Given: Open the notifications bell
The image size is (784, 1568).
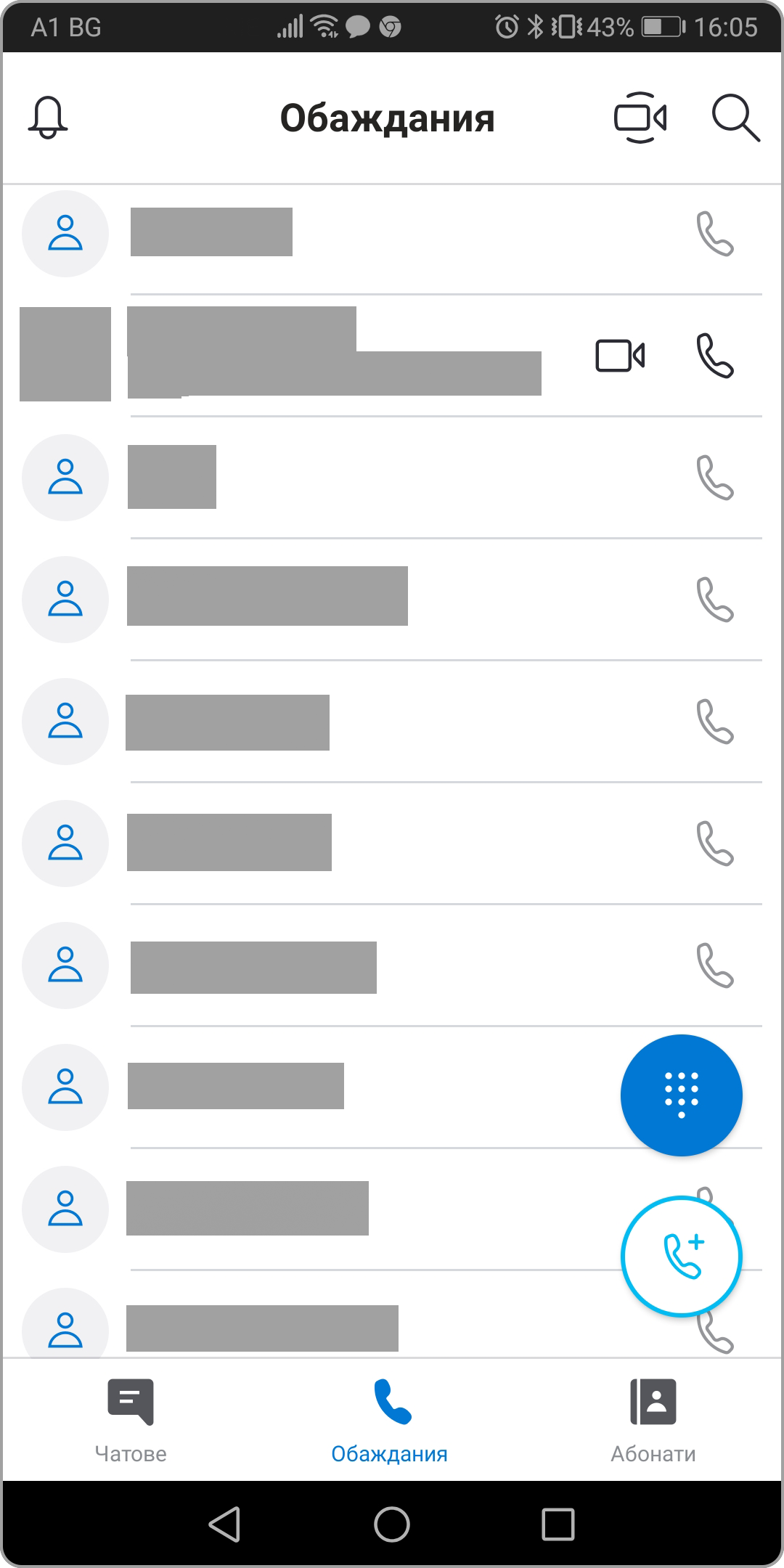Looking at the screenshot, I should [48, 118].
